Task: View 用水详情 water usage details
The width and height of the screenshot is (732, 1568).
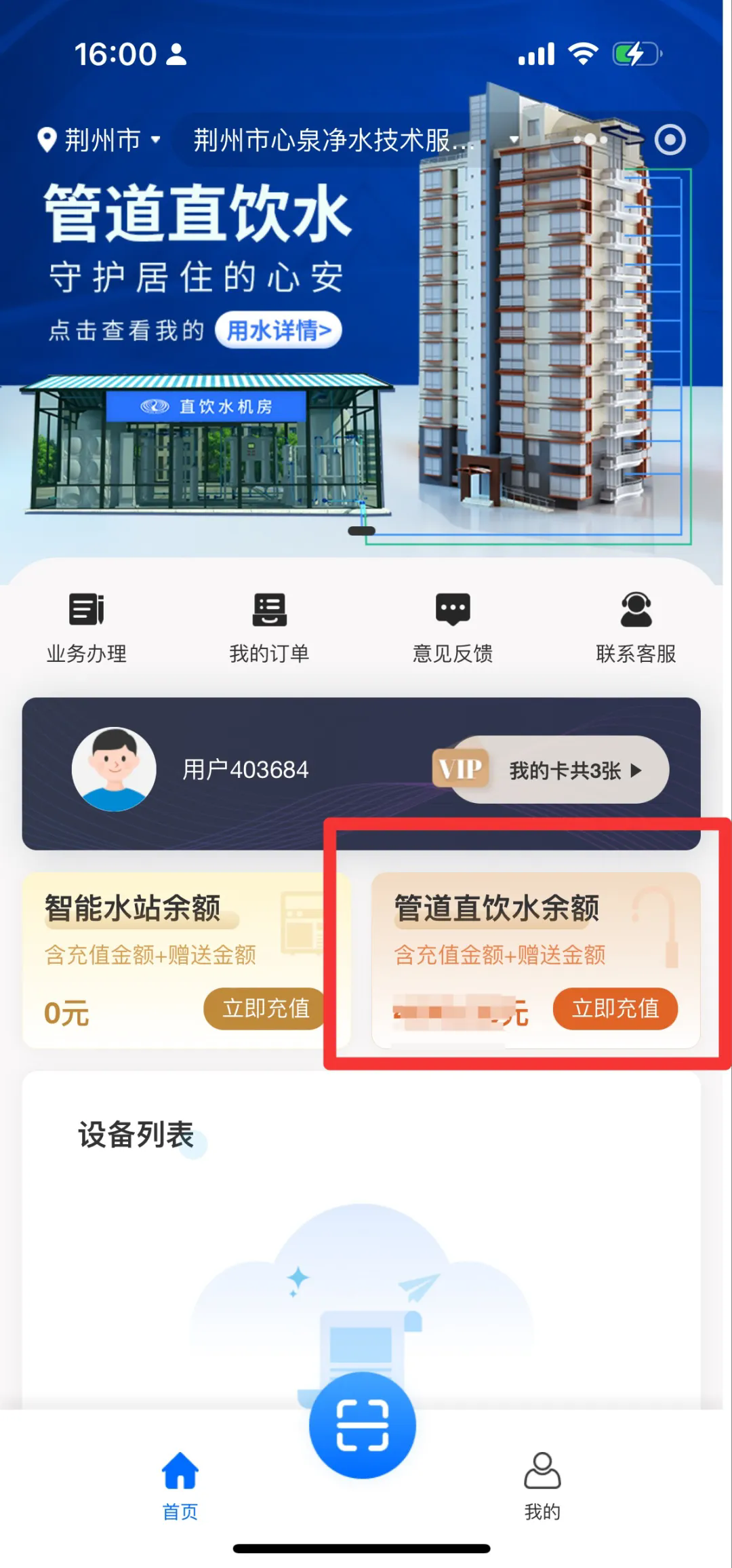Action: tap(279, 330)
